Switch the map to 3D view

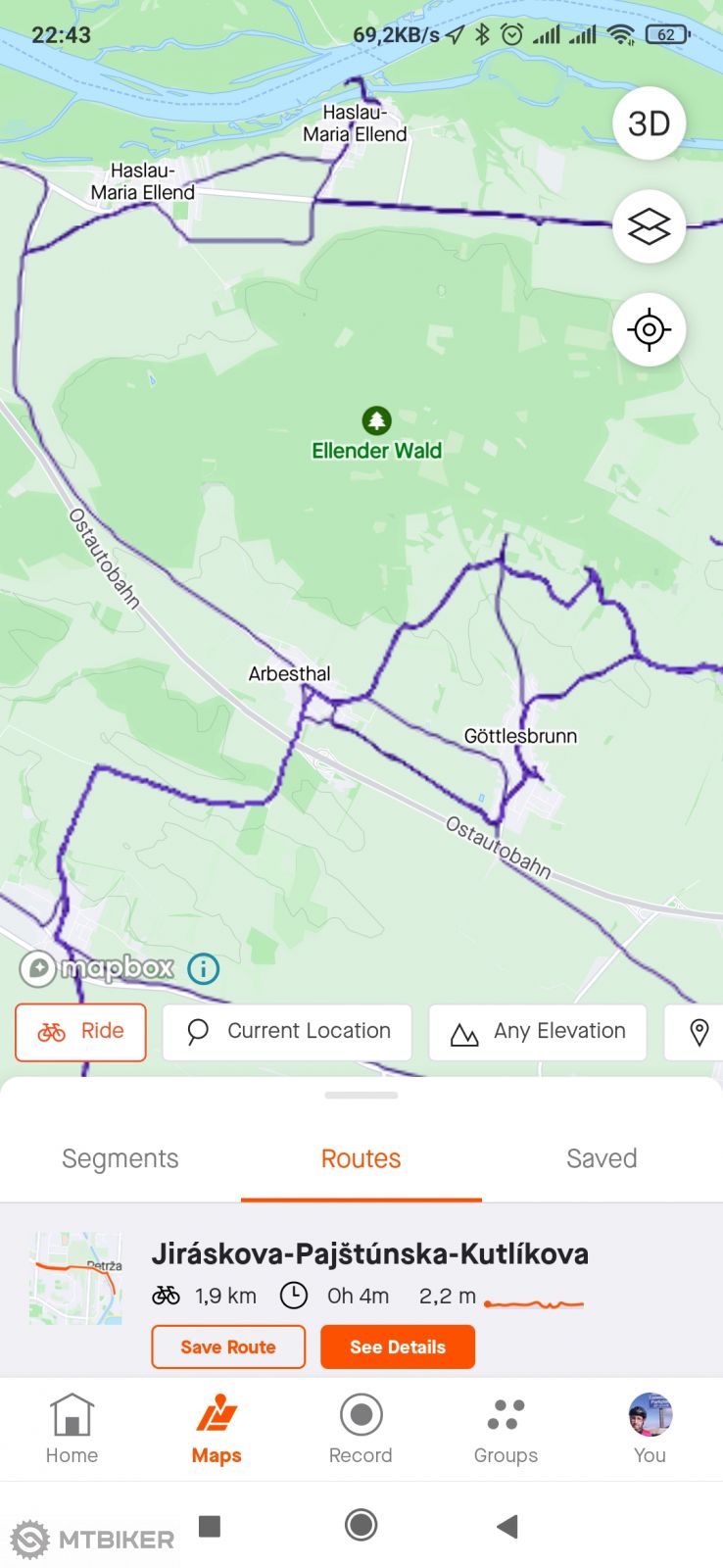pos(649,123)
